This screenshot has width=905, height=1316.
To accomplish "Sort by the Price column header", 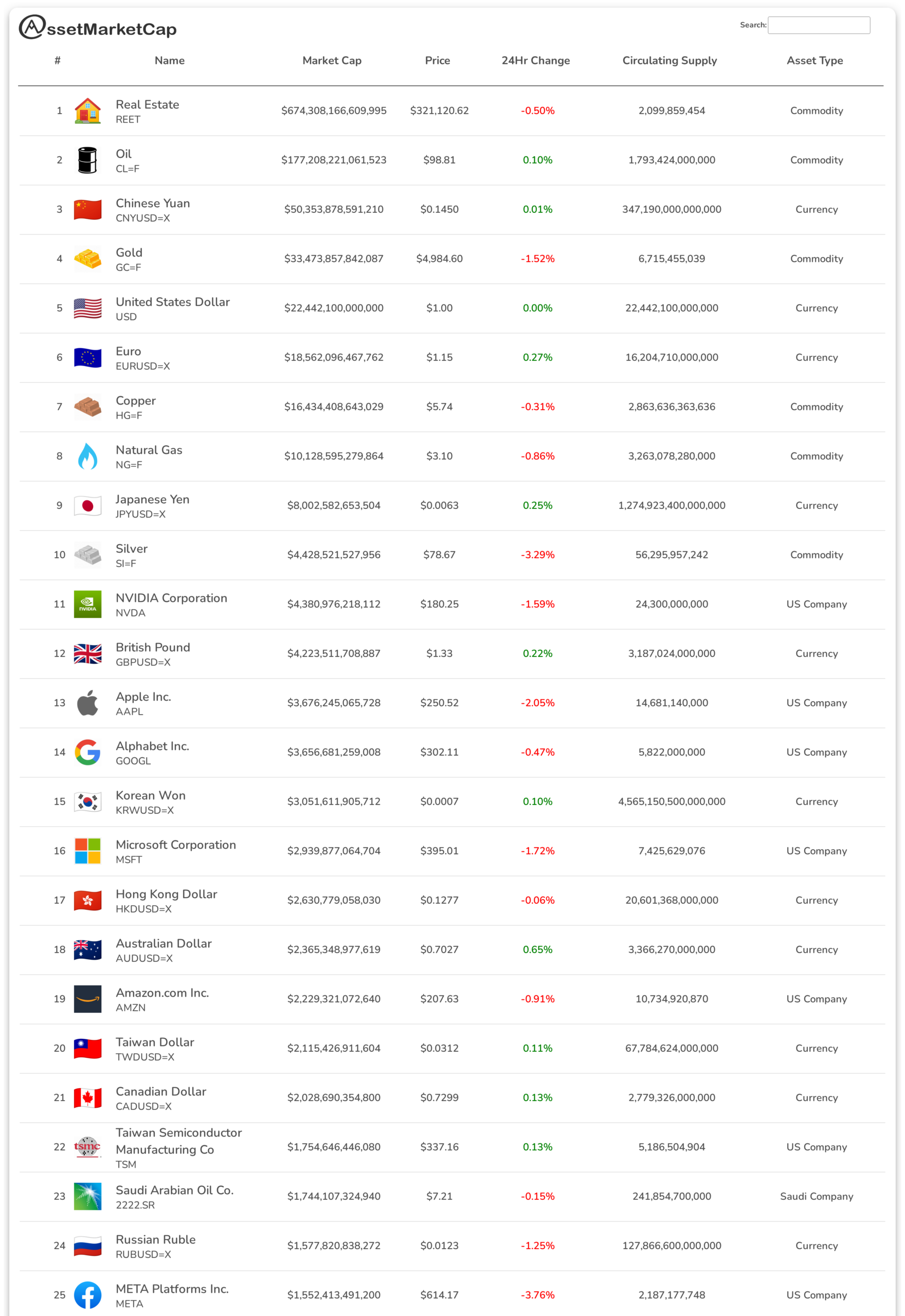I will click(x=437, y=61).
